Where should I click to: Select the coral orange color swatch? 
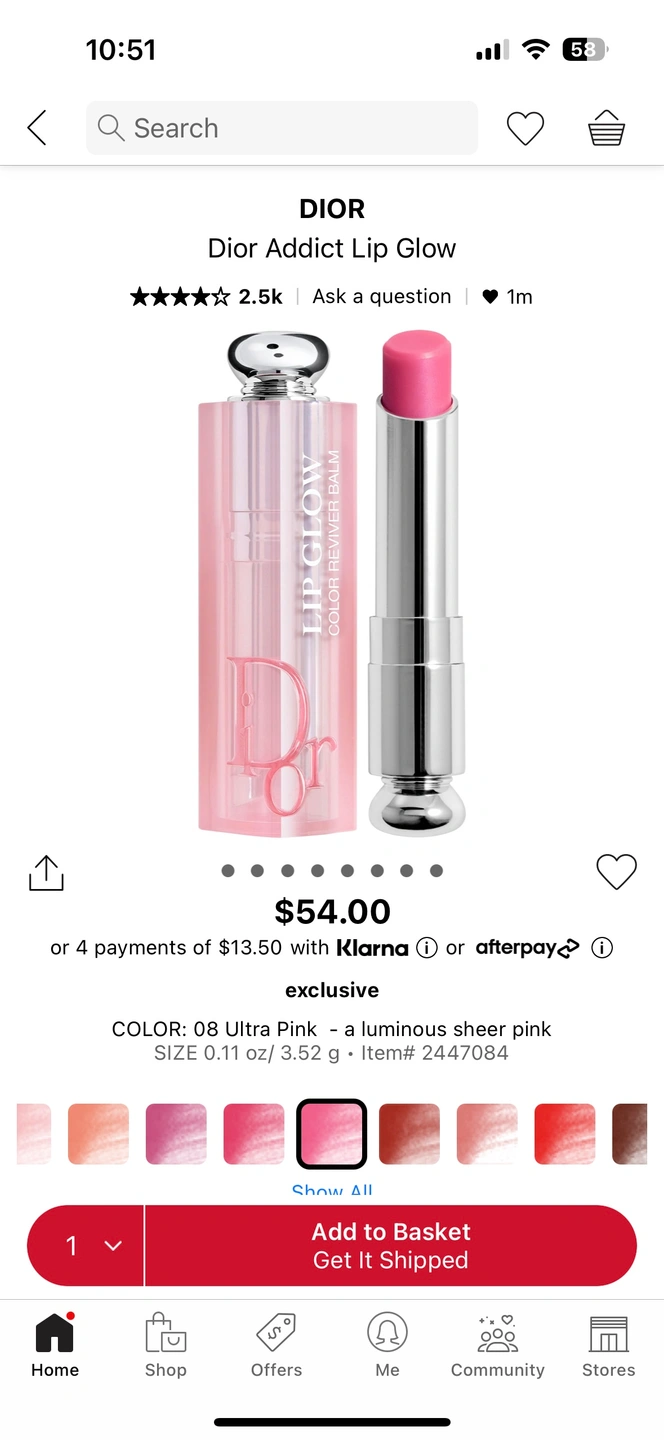pyautogui.click(x=98, y=1134)
